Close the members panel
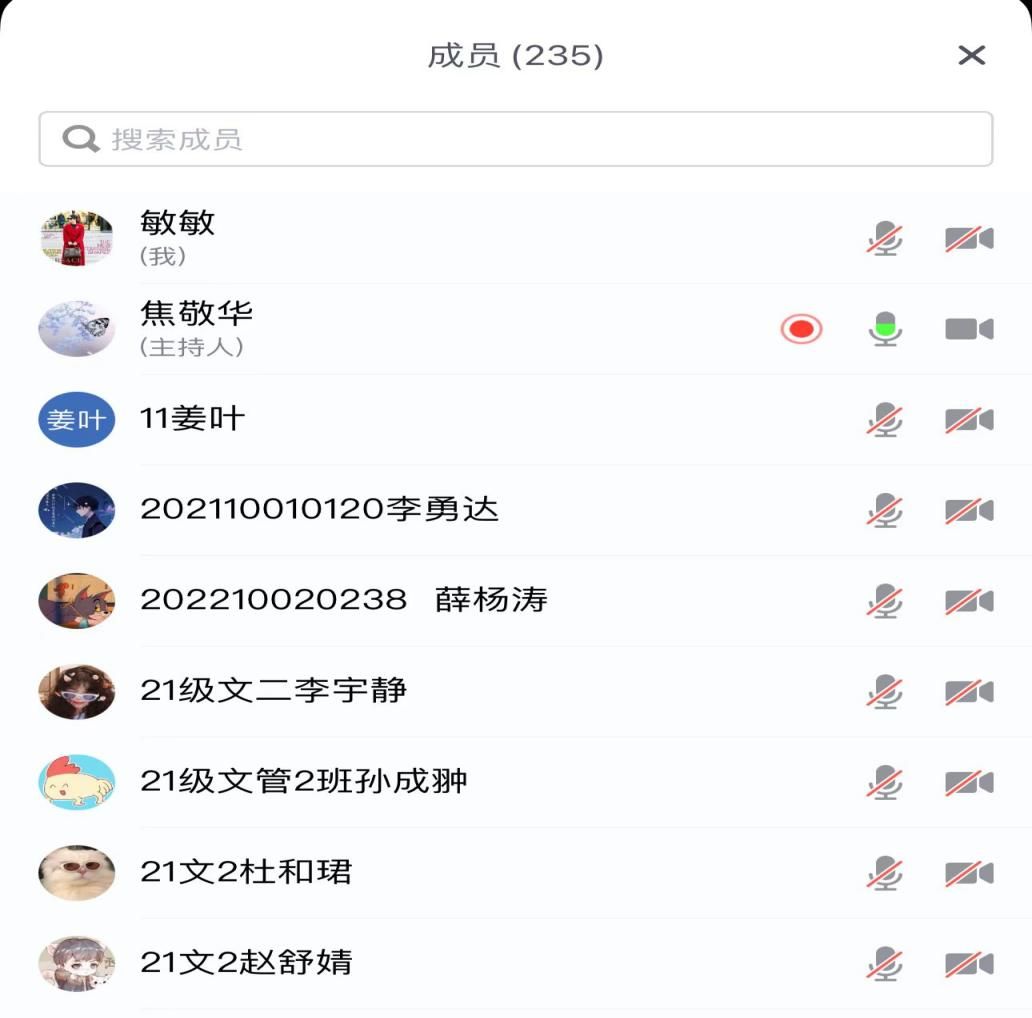The height and width of the screenshot is (1018, 1032). click(x=971, y=56)
